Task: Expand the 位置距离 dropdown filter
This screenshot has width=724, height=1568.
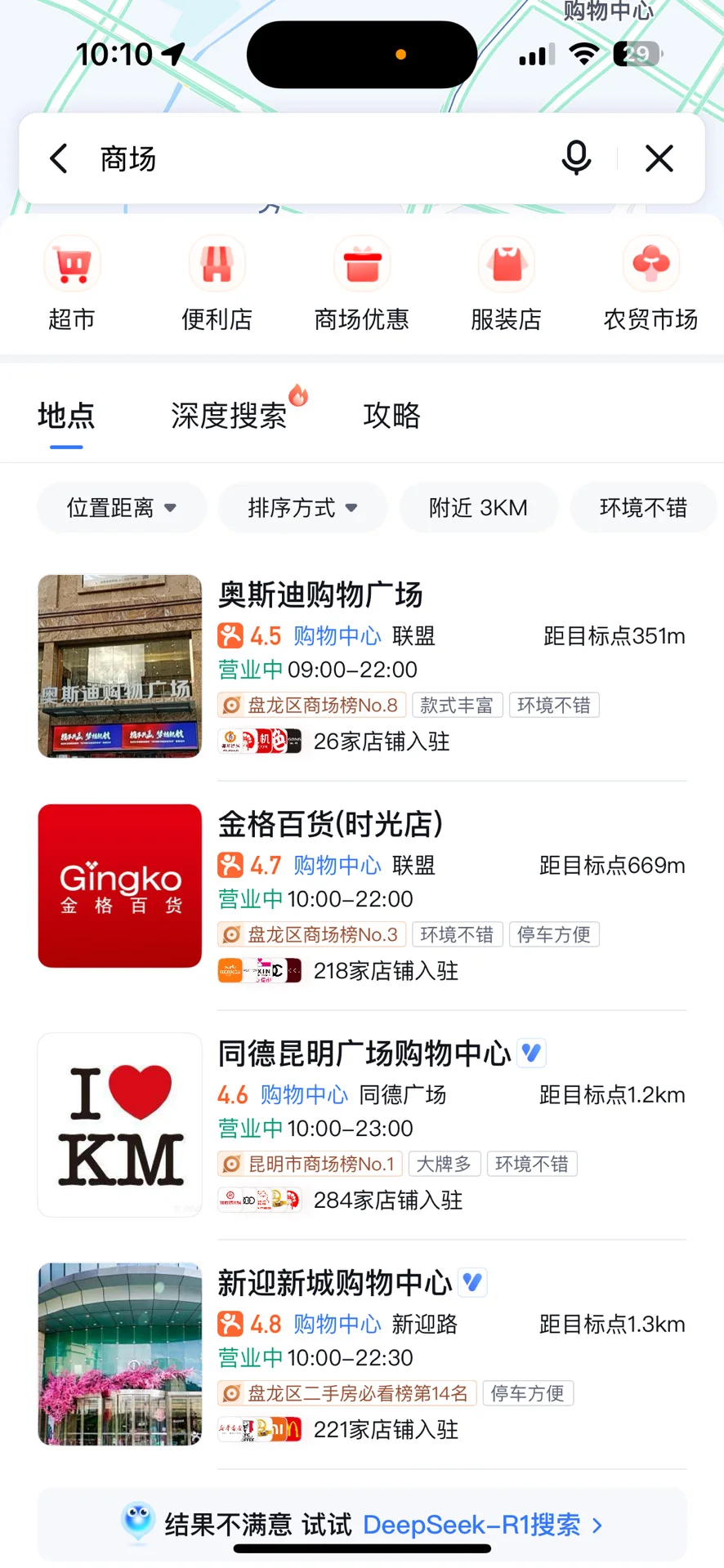Action: [122, 508]
